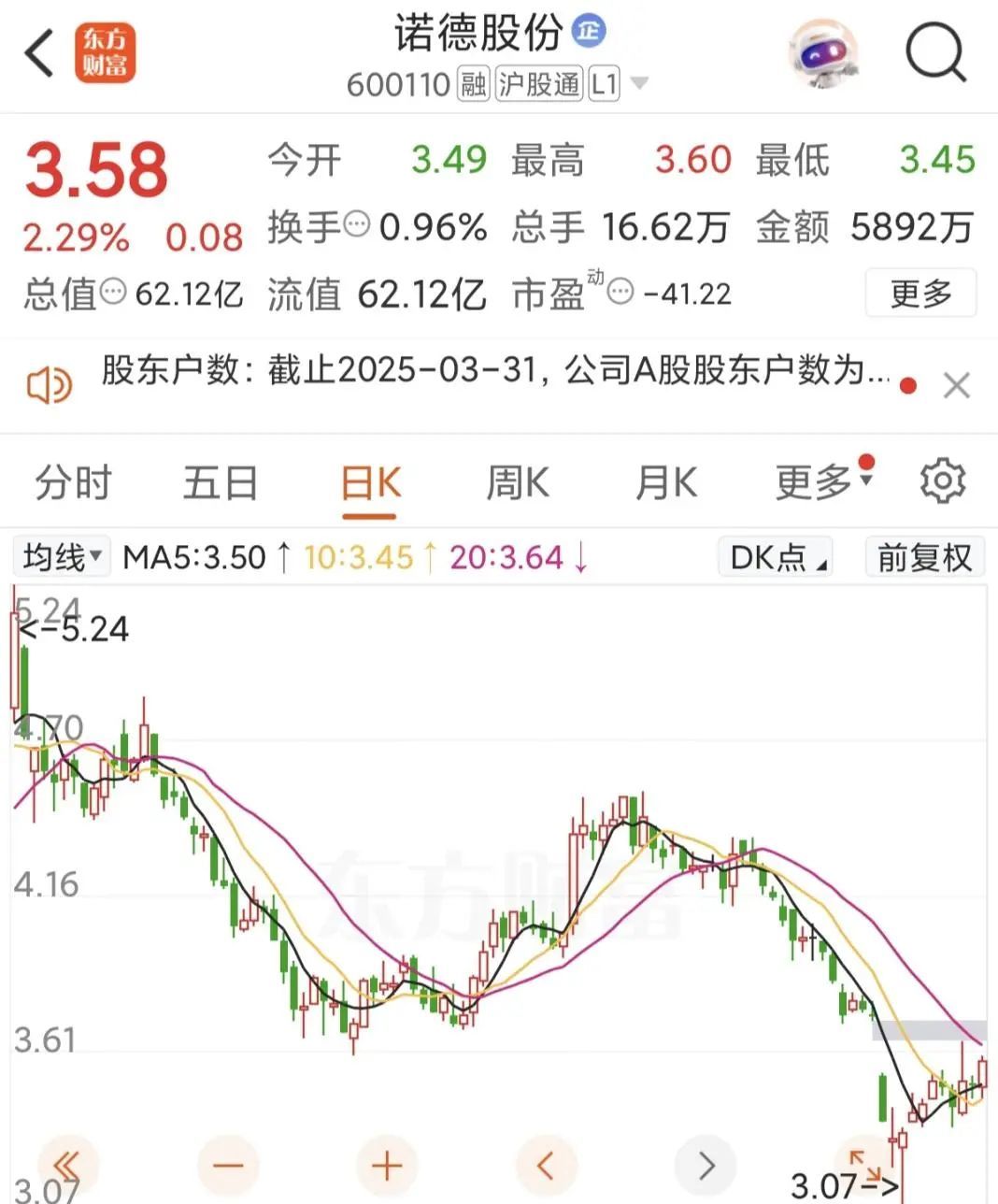The image size is (998, 1204).
Task: Zoom in the K-line chart
Action: coord(386,1165)
